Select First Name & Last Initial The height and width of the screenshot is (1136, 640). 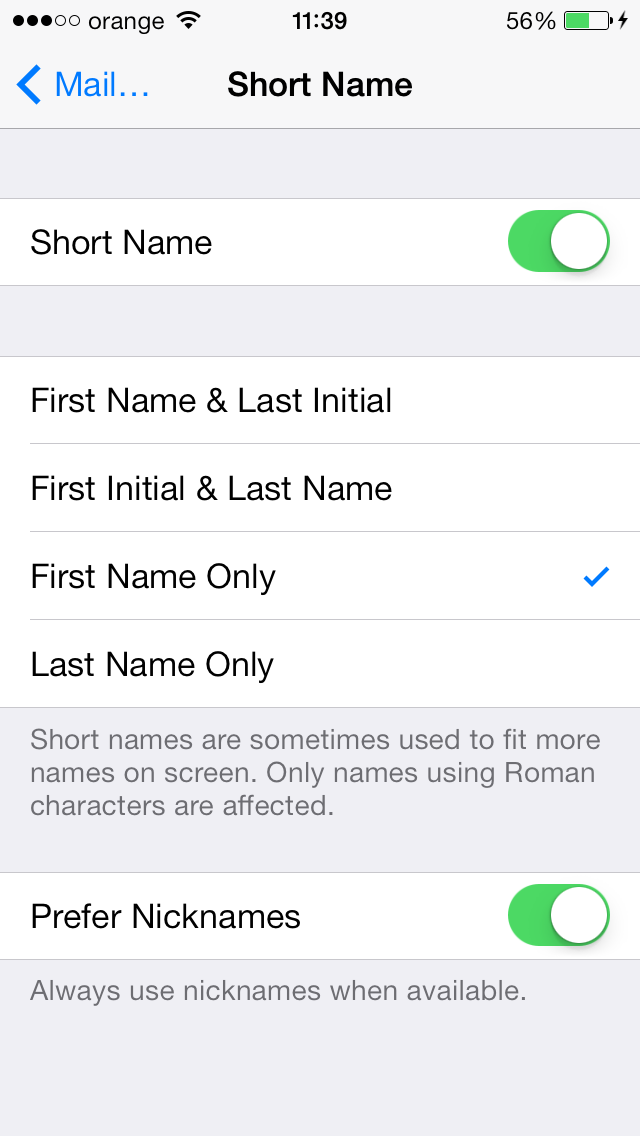pyautogui.click(x=320, y=401)
